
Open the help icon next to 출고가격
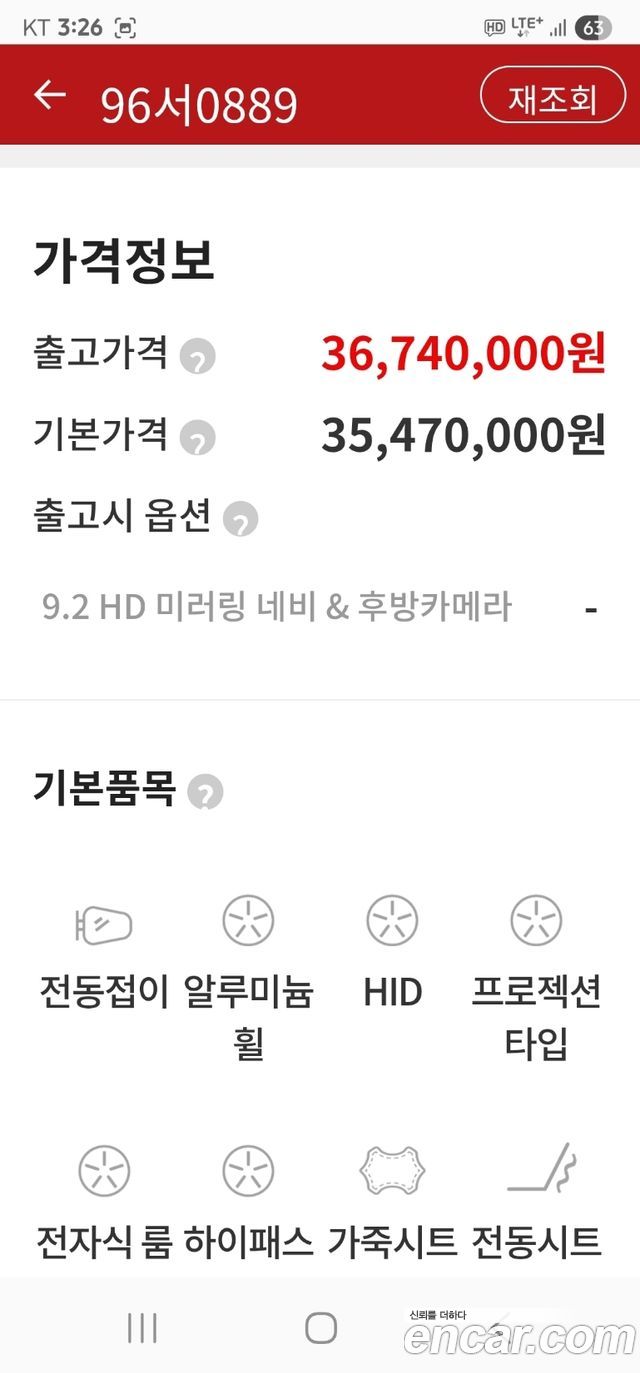198,356
